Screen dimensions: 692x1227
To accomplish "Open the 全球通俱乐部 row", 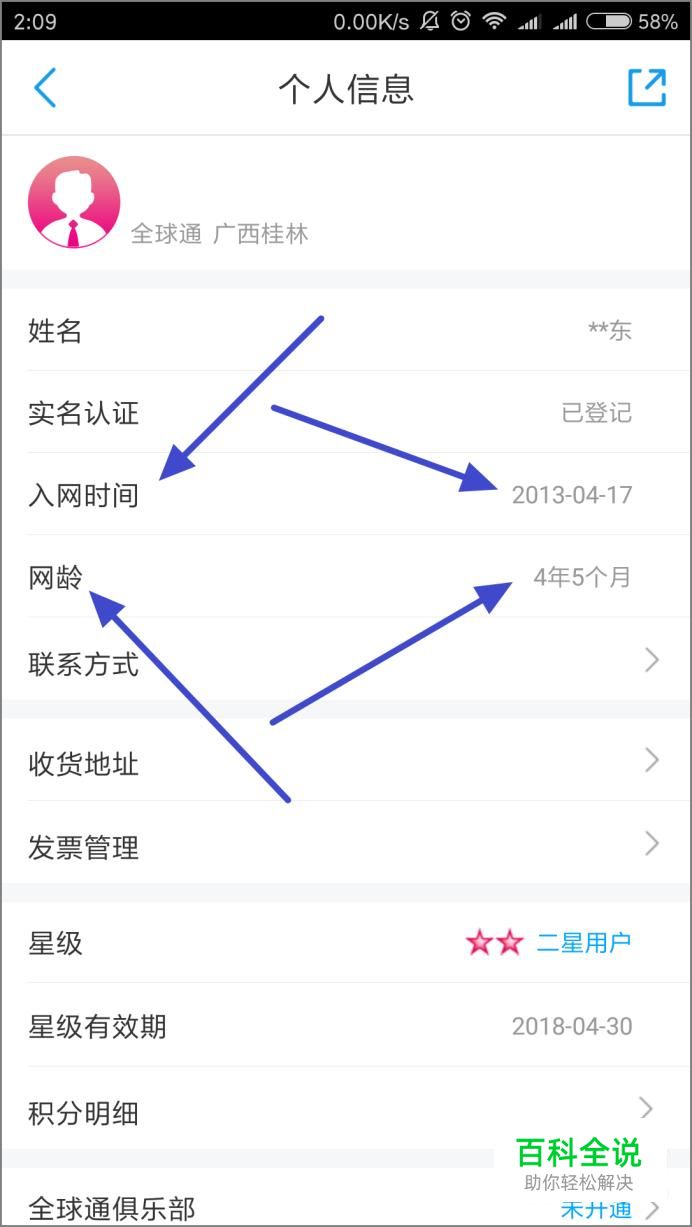I will pos(346,1200).
